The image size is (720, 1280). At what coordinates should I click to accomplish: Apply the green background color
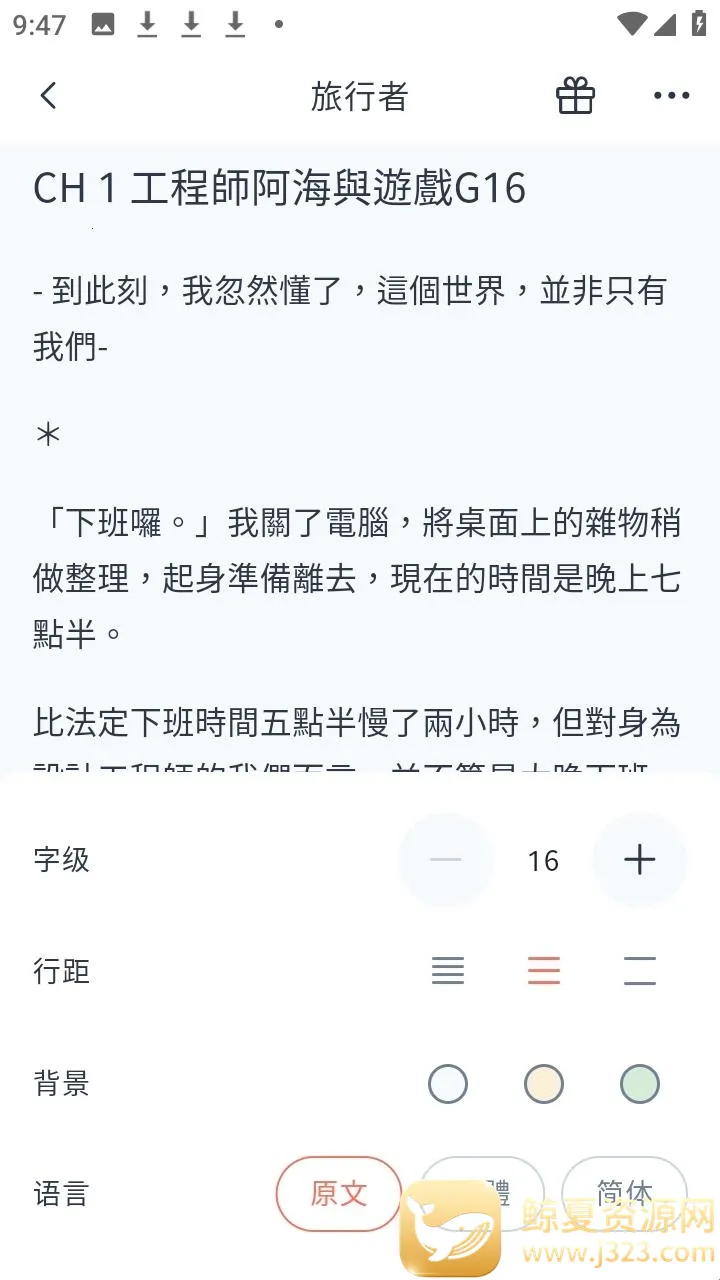[640, 1083]
